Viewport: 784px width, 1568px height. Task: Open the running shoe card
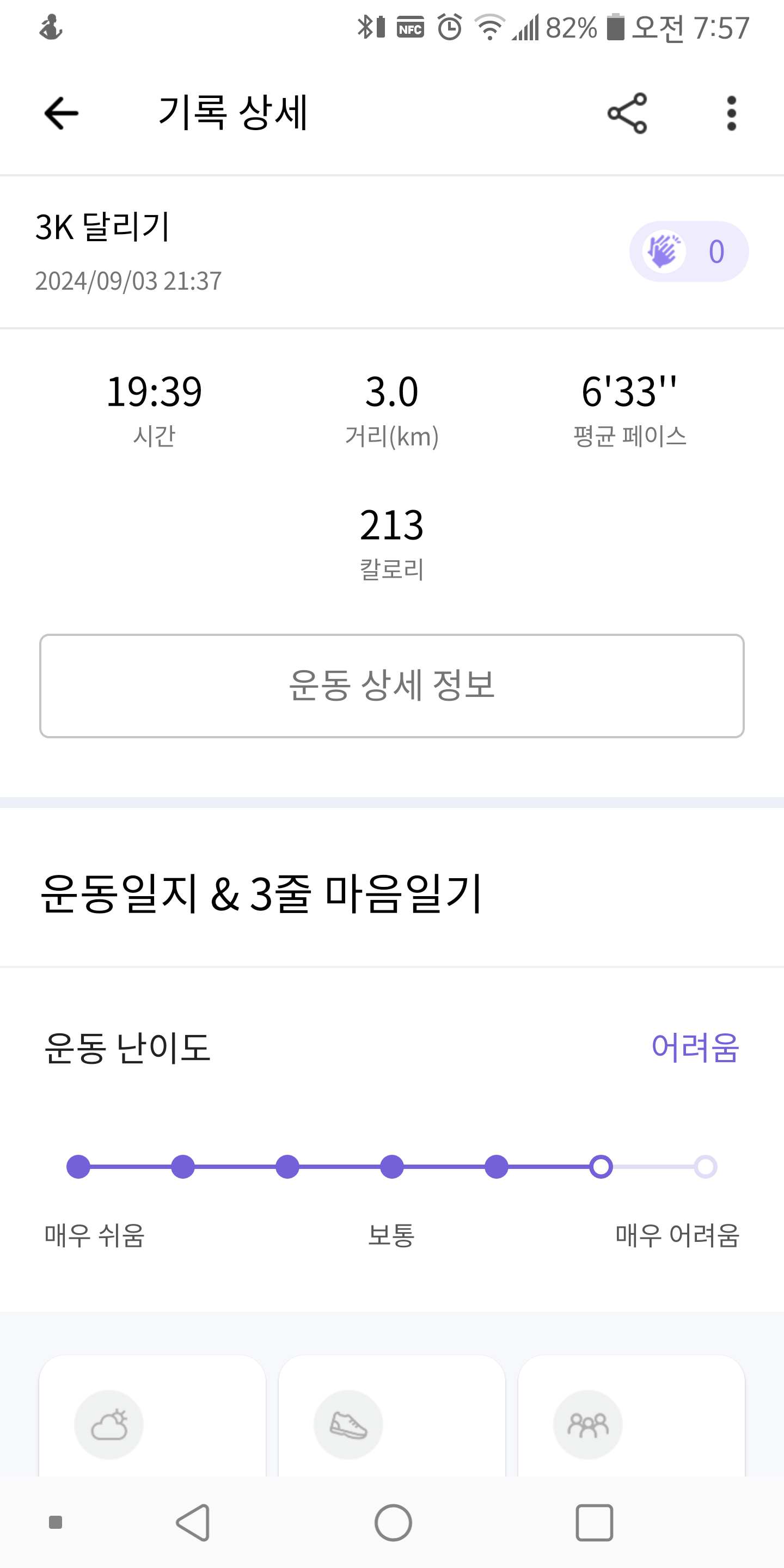(392, 1416)
